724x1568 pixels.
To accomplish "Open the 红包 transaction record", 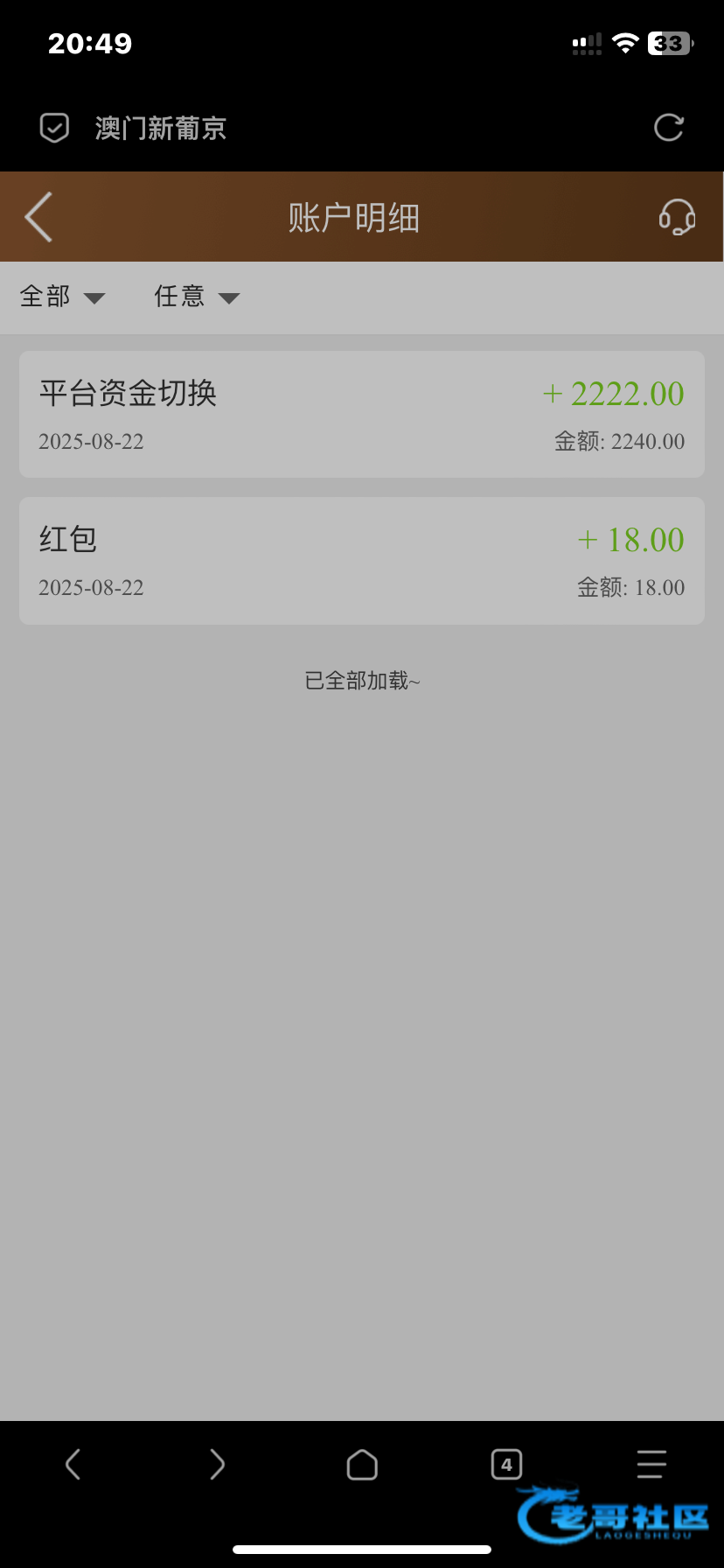I will coord(362,561).
